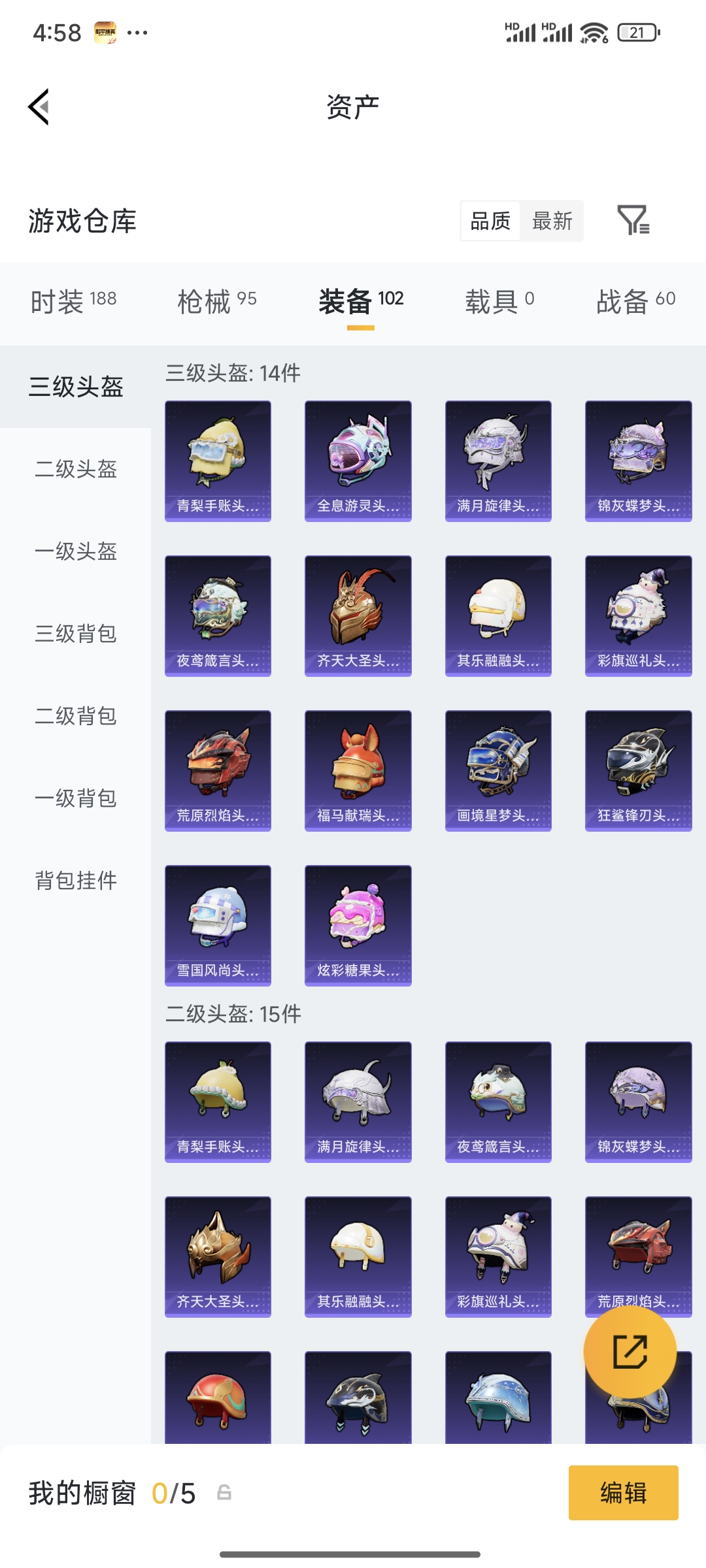The width and height of the screenshot is (706, 1568).
Task: Select the 一级背包 category
Action: 76,798
